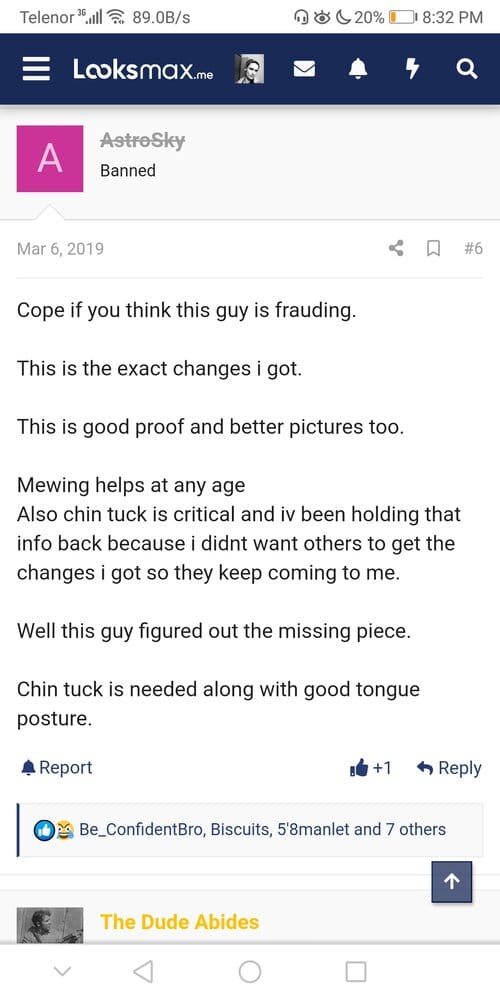The height and width of the screenshot is (1000, 500).
Task: Open your account avatar menu
Action: [x=249, y=68]
